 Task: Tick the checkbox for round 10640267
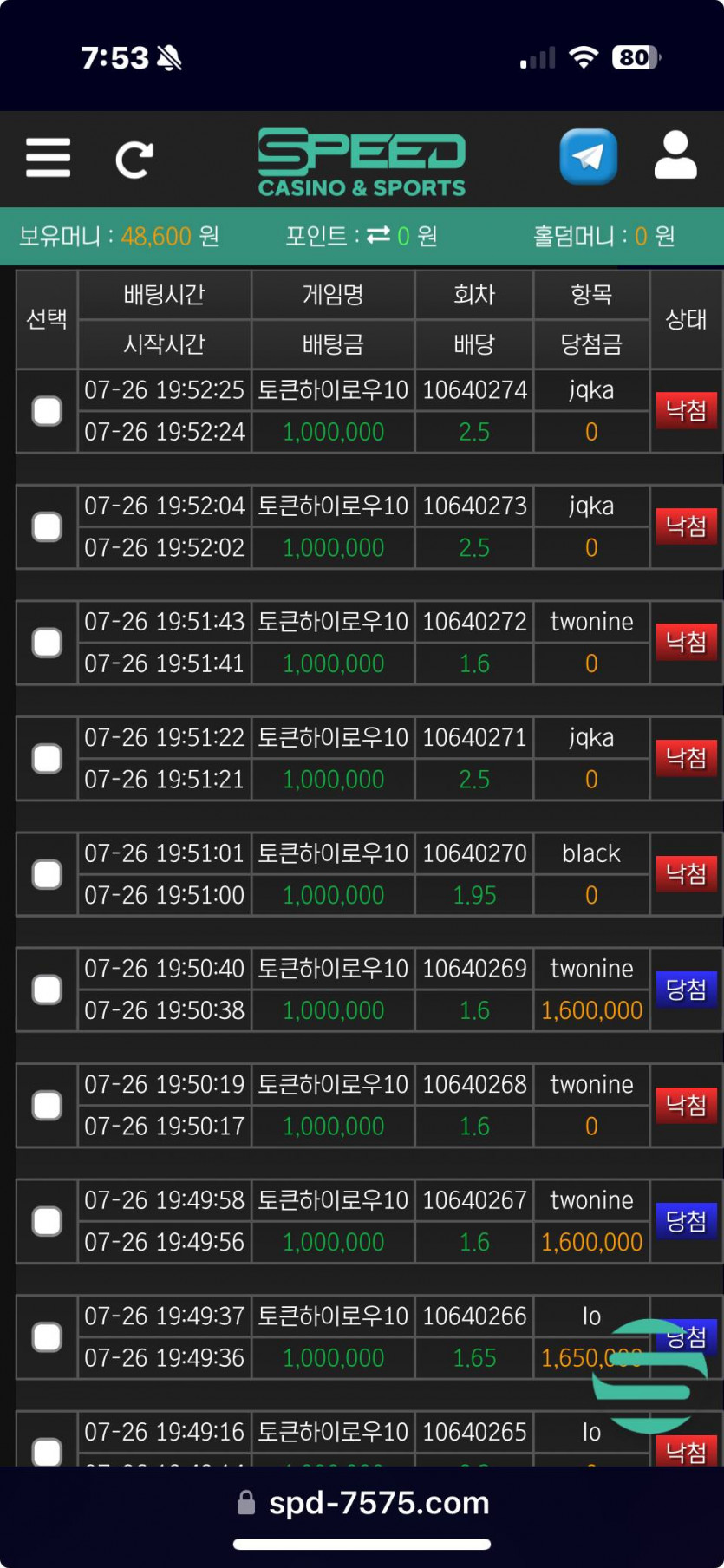tap(47, 1221)
